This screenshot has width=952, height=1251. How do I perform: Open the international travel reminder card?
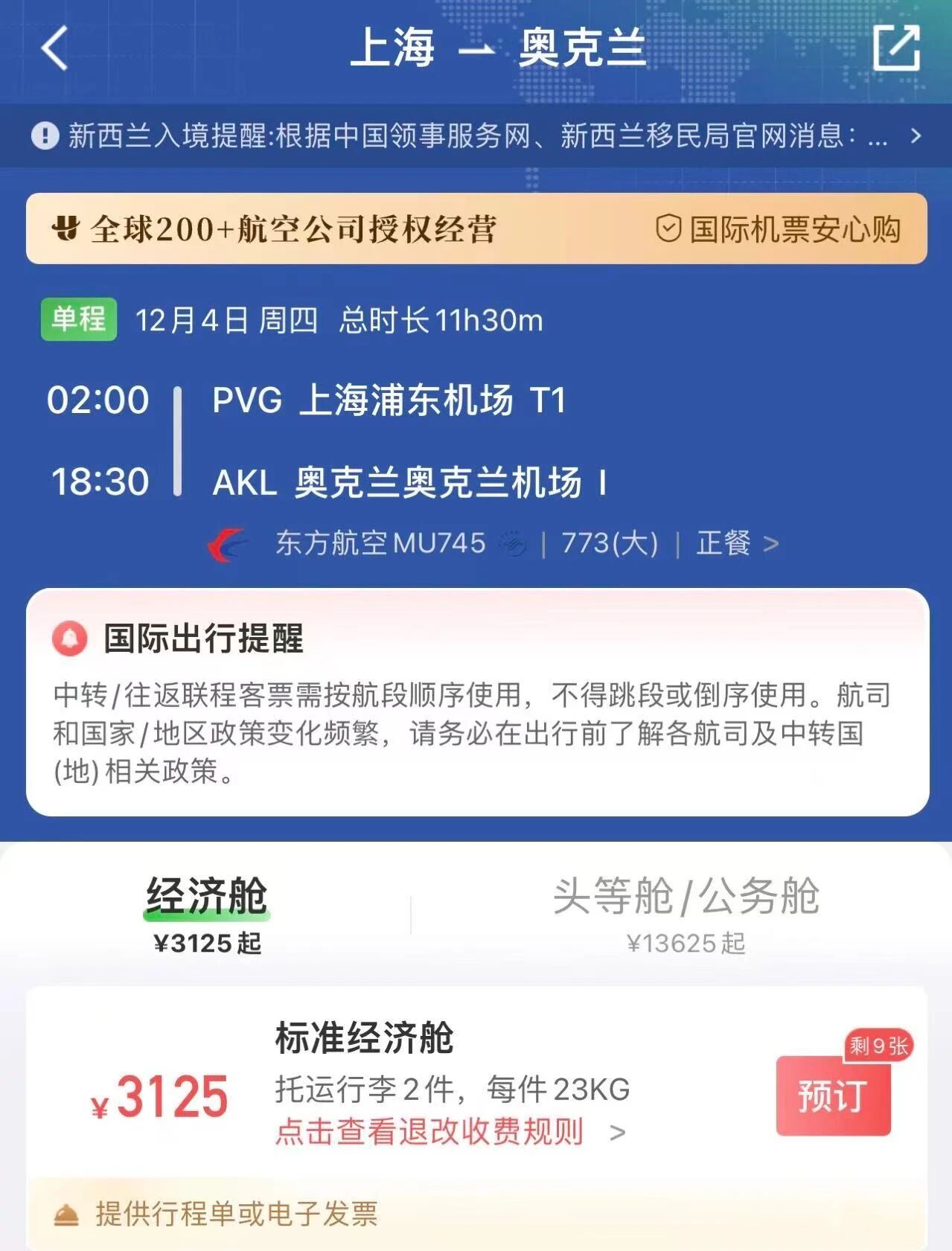coord(477,702)
